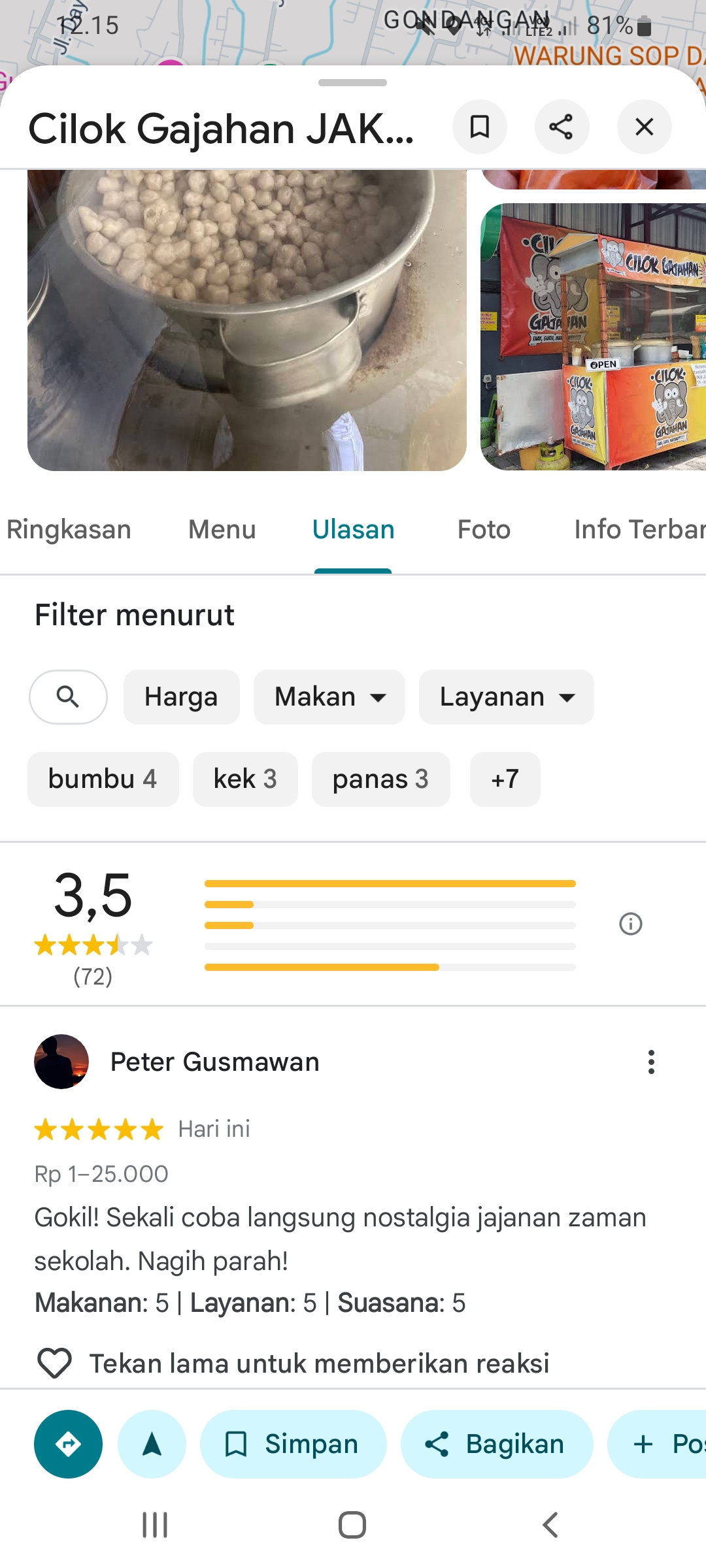Like Peter Gusmawan's review with the heart
Screen dimensions: 706x1568
coord(54,1364)
